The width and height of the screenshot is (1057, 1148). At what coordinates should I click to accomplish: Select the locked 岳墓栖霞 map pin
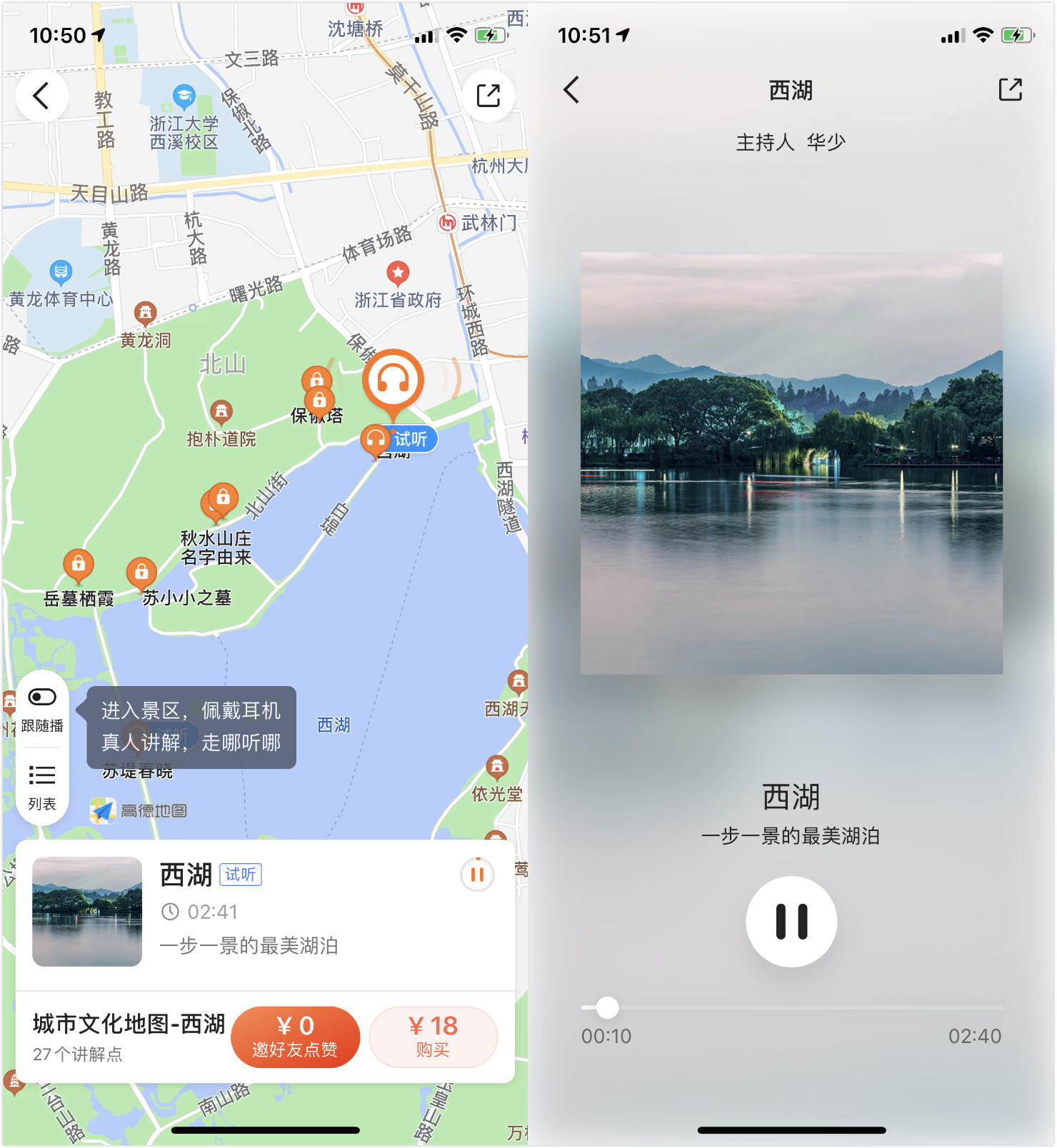point(79,565)
